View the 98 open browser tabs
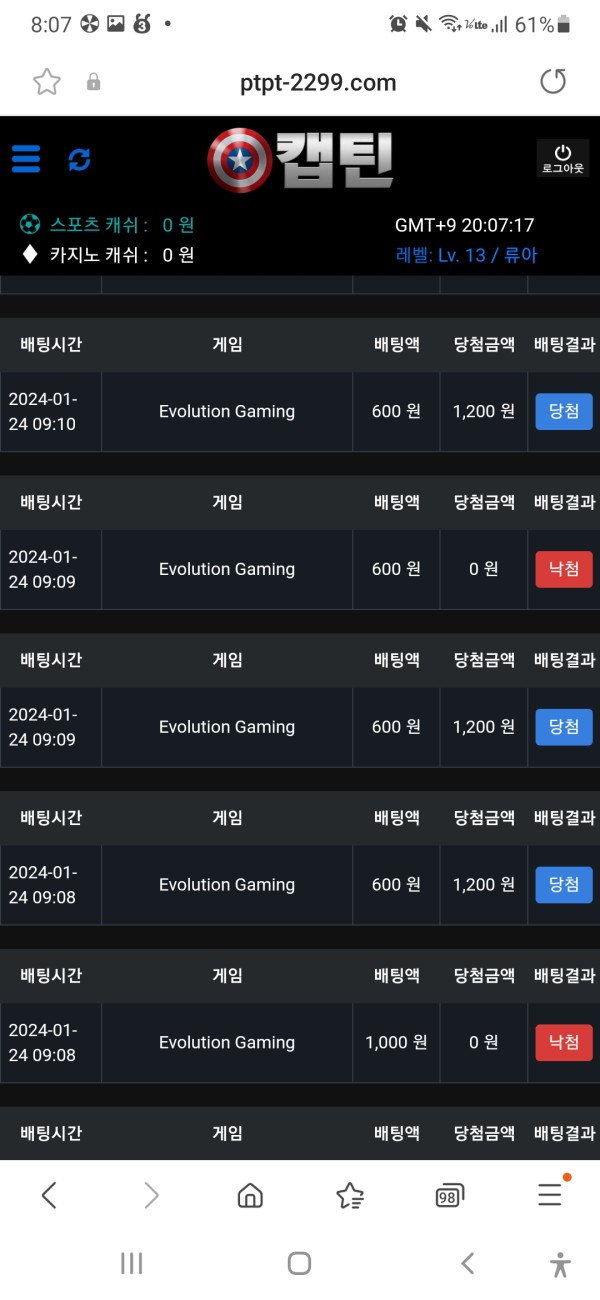Viewport: 600px width, 1300px height. [x=450, y=1195]
